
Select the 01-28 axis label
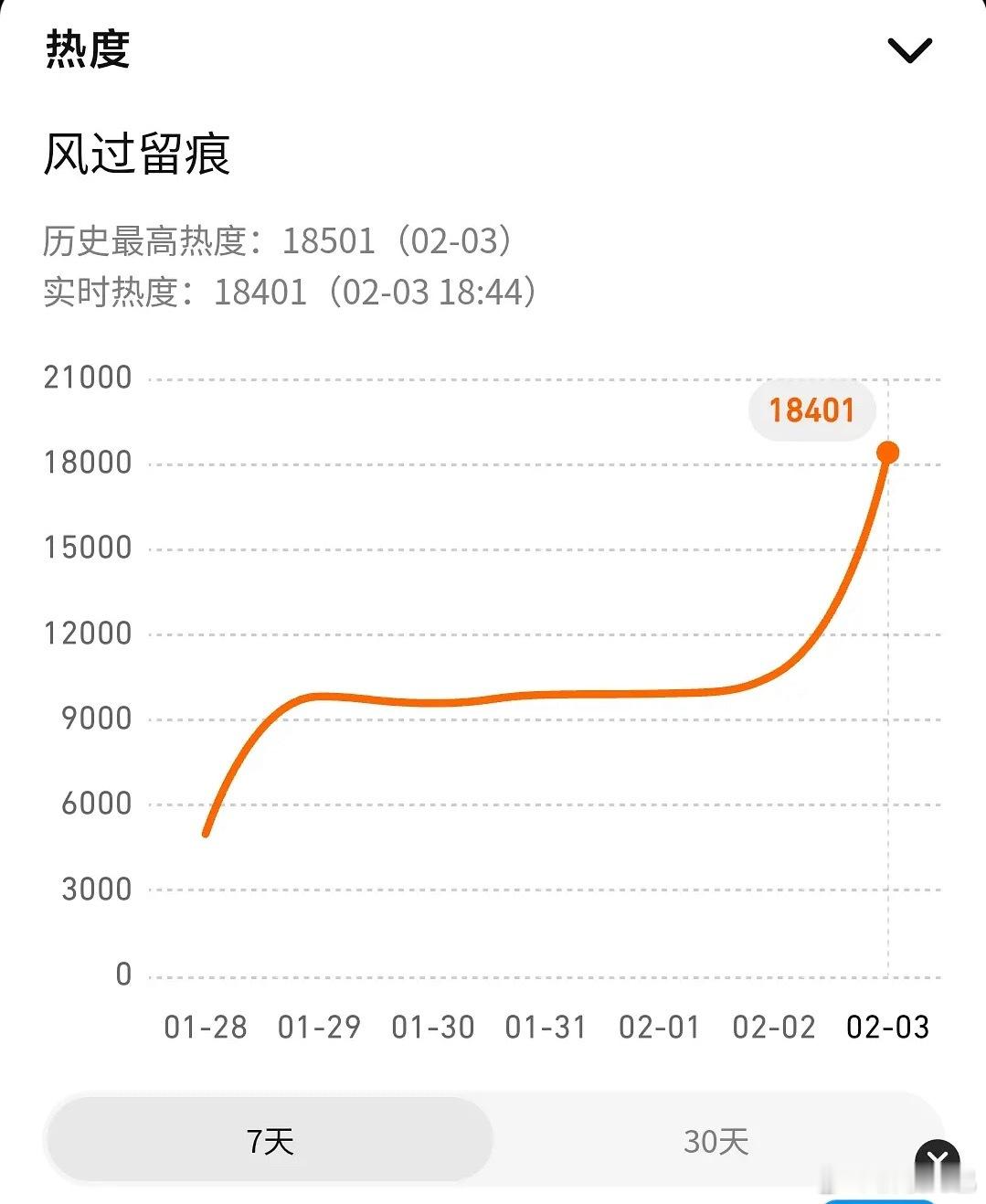pyautogui.click(x=206, y=1027)
